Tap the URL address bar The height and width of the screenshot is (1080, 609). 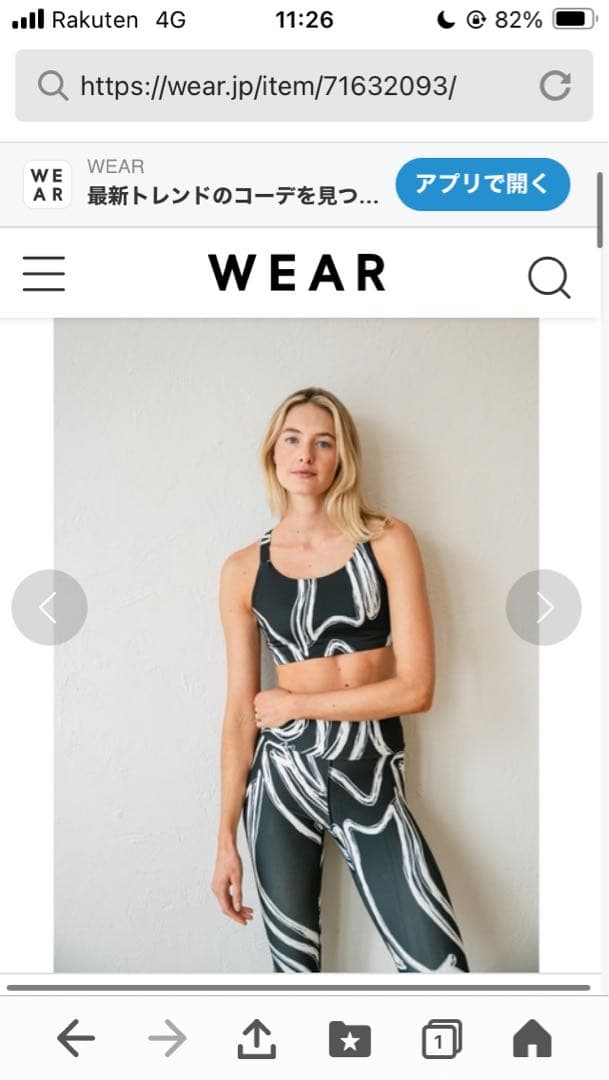(x=267, y=87)
